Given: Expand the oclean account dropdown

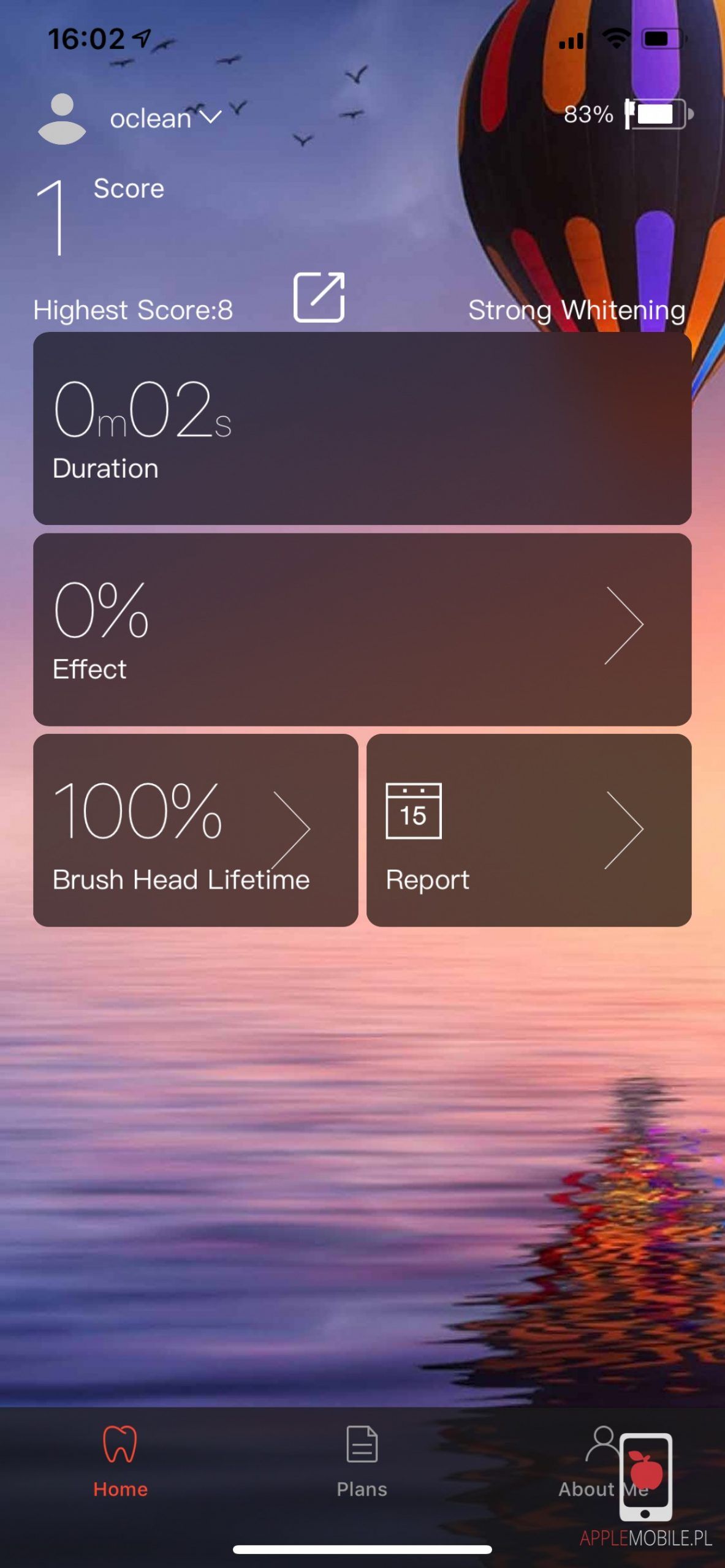Looking at the screenshot, I should (x=164, y=118).
